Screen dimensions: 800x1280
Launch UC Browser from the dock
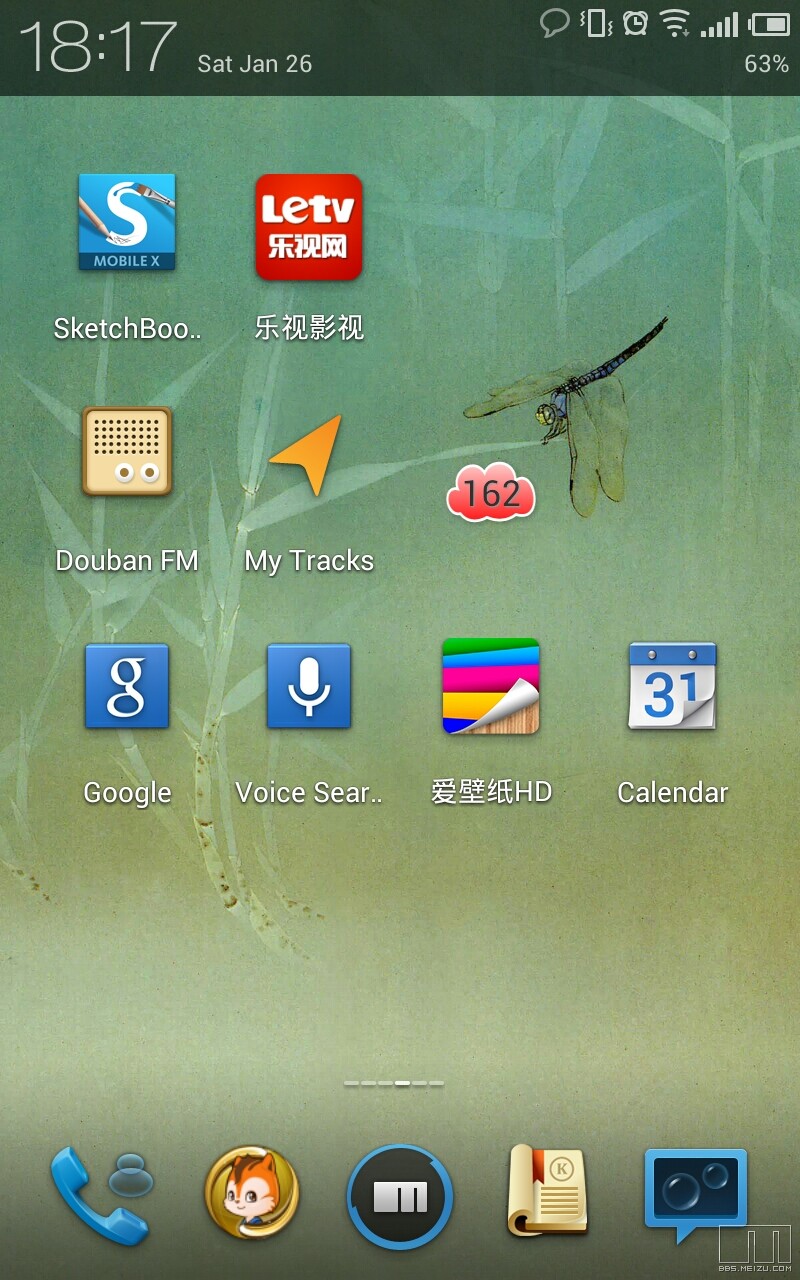click(x=251, y=1193)
